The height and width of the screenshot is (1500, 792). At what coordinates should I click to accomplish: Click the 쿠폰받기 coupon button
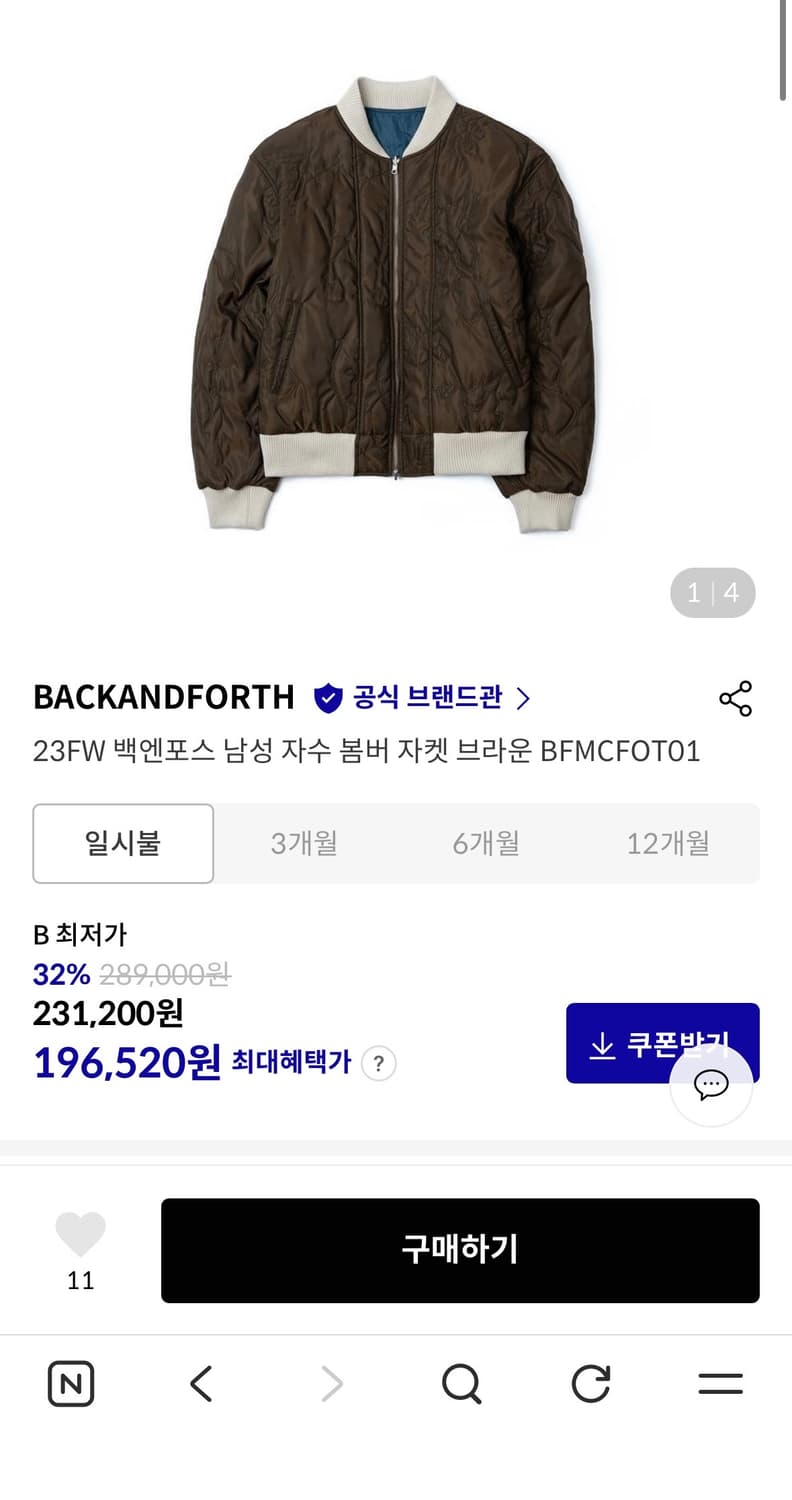662,1042
